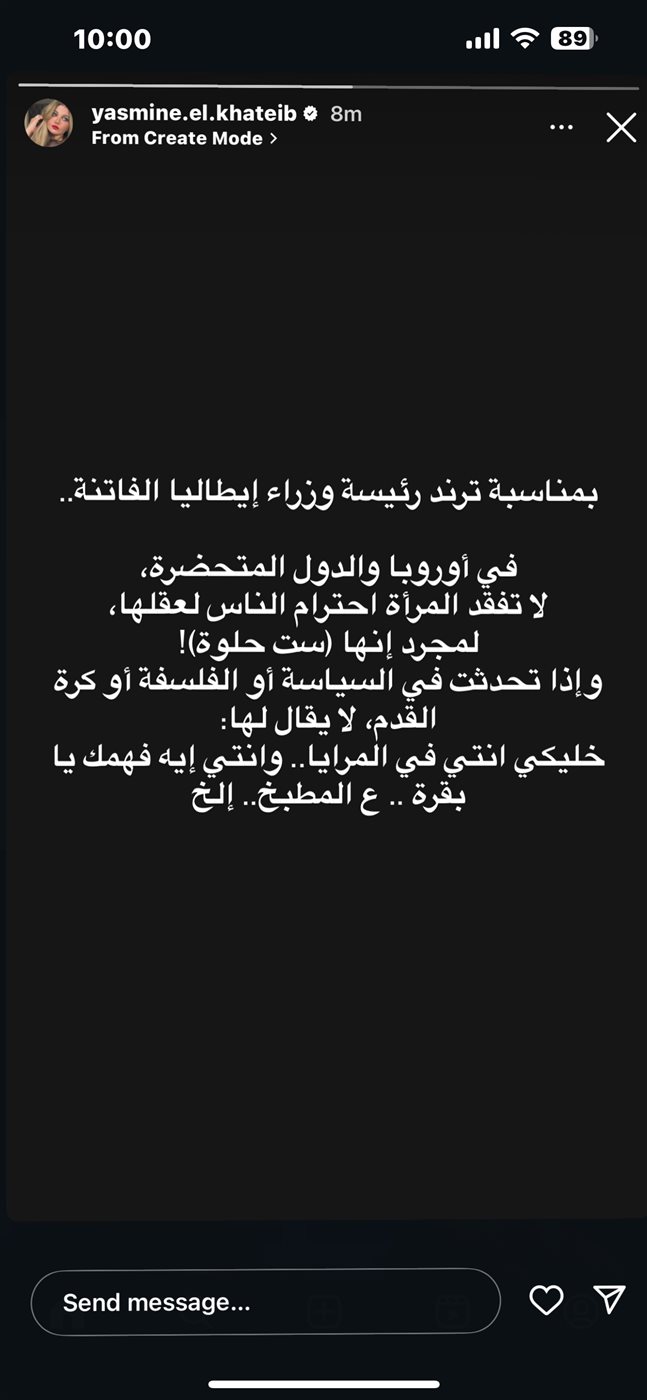Like this story with the heart
This screenshot has height=1400, width=647.
(x=546, y=1300)
